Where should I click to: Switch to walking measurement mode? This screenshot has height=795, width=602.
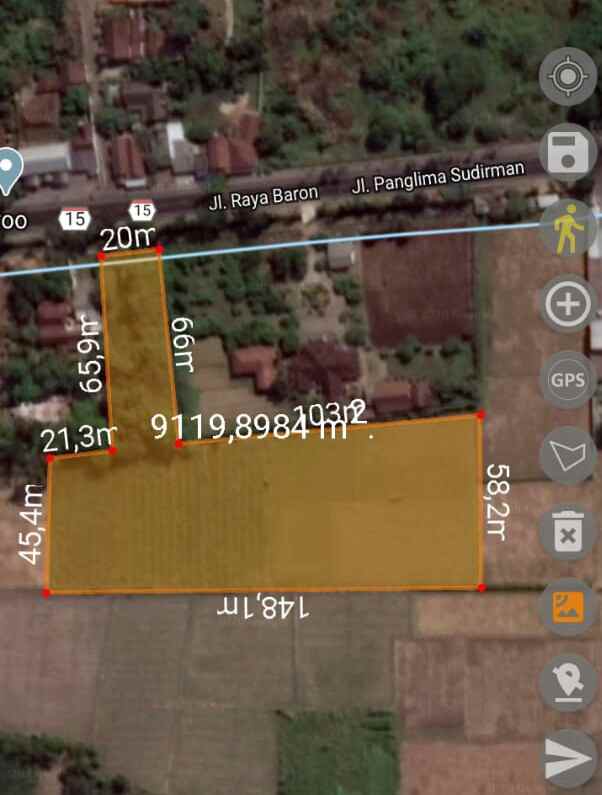[568, 229]
